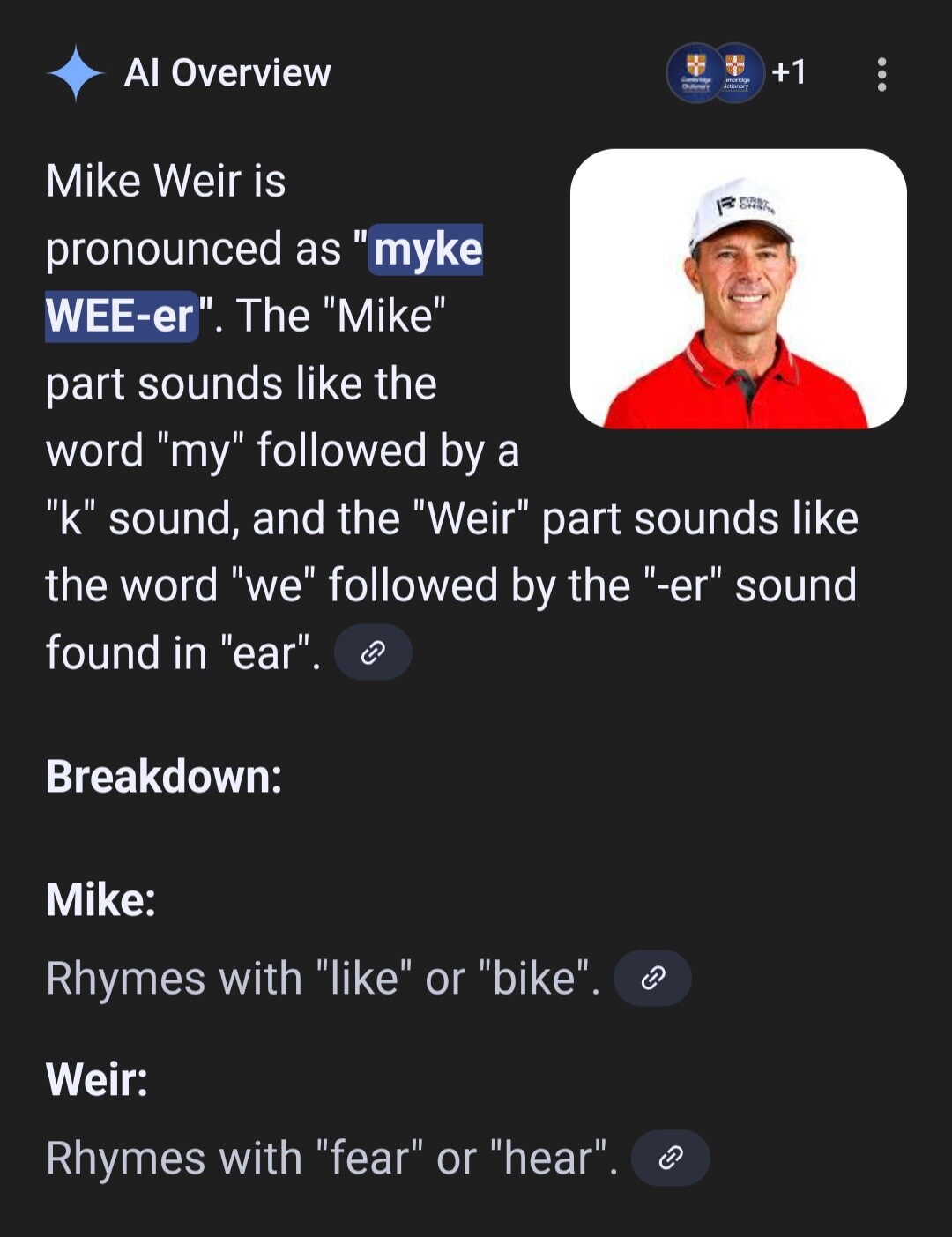Open source link after "like or bike"
The width and height of the screenshot is (952, 1237).
pyautogui.click(x=652, y=978)
